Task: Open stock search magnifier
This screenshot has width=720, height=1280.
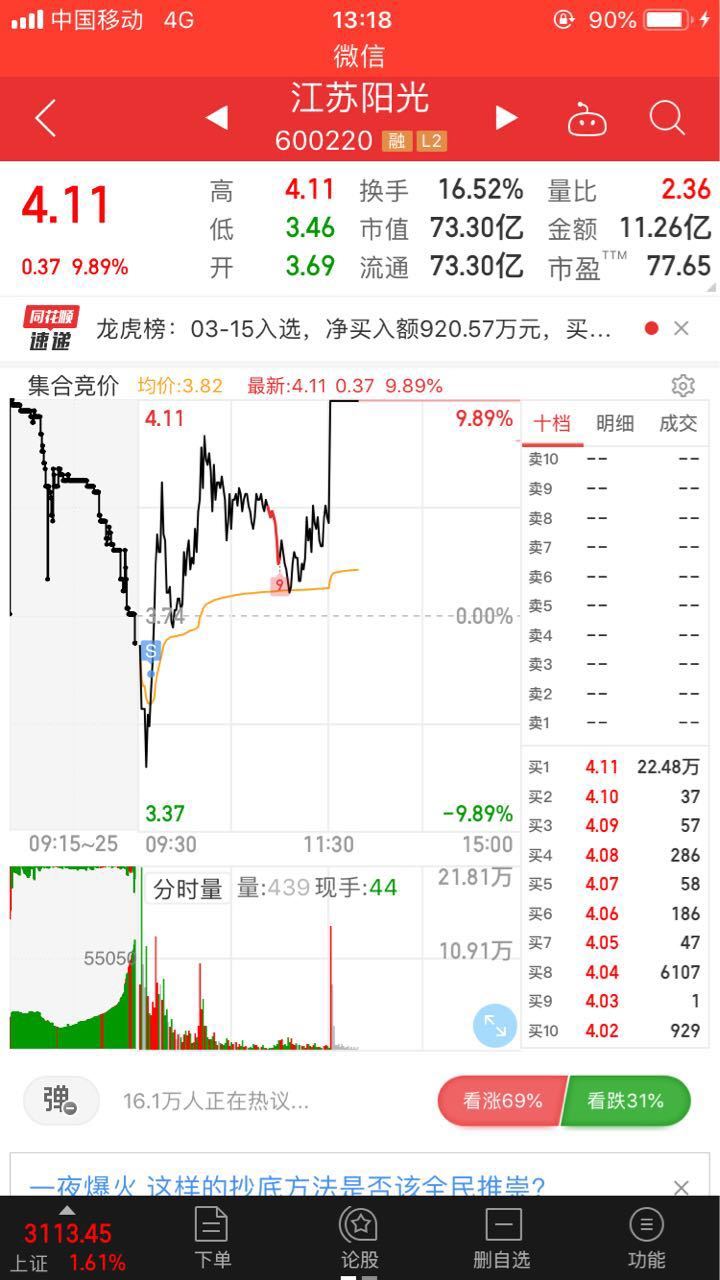Action: tap(666, 119)
